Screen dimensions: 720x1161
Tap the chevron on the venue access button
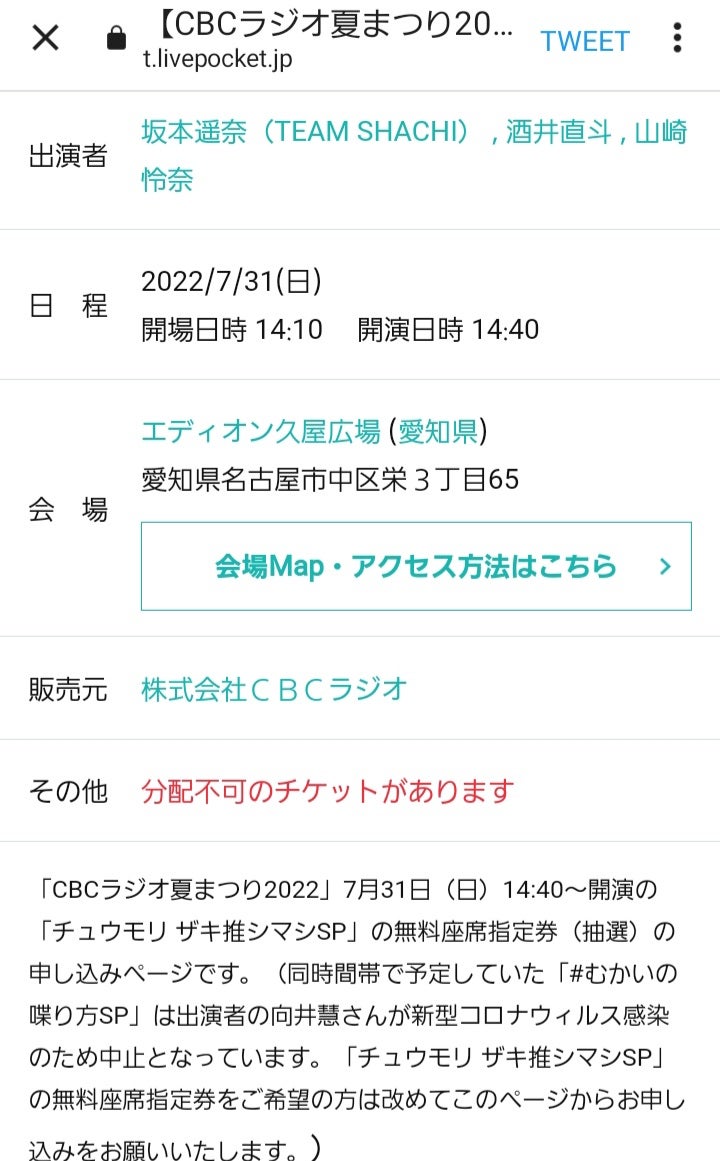(662, 566)
